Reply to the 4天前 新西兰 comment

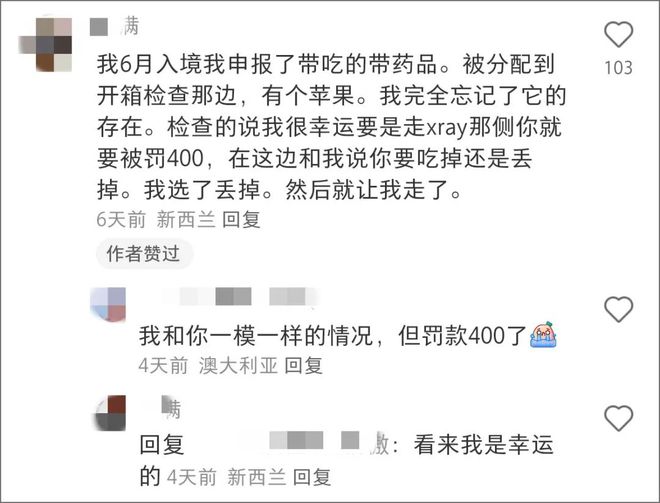(311, 476)
